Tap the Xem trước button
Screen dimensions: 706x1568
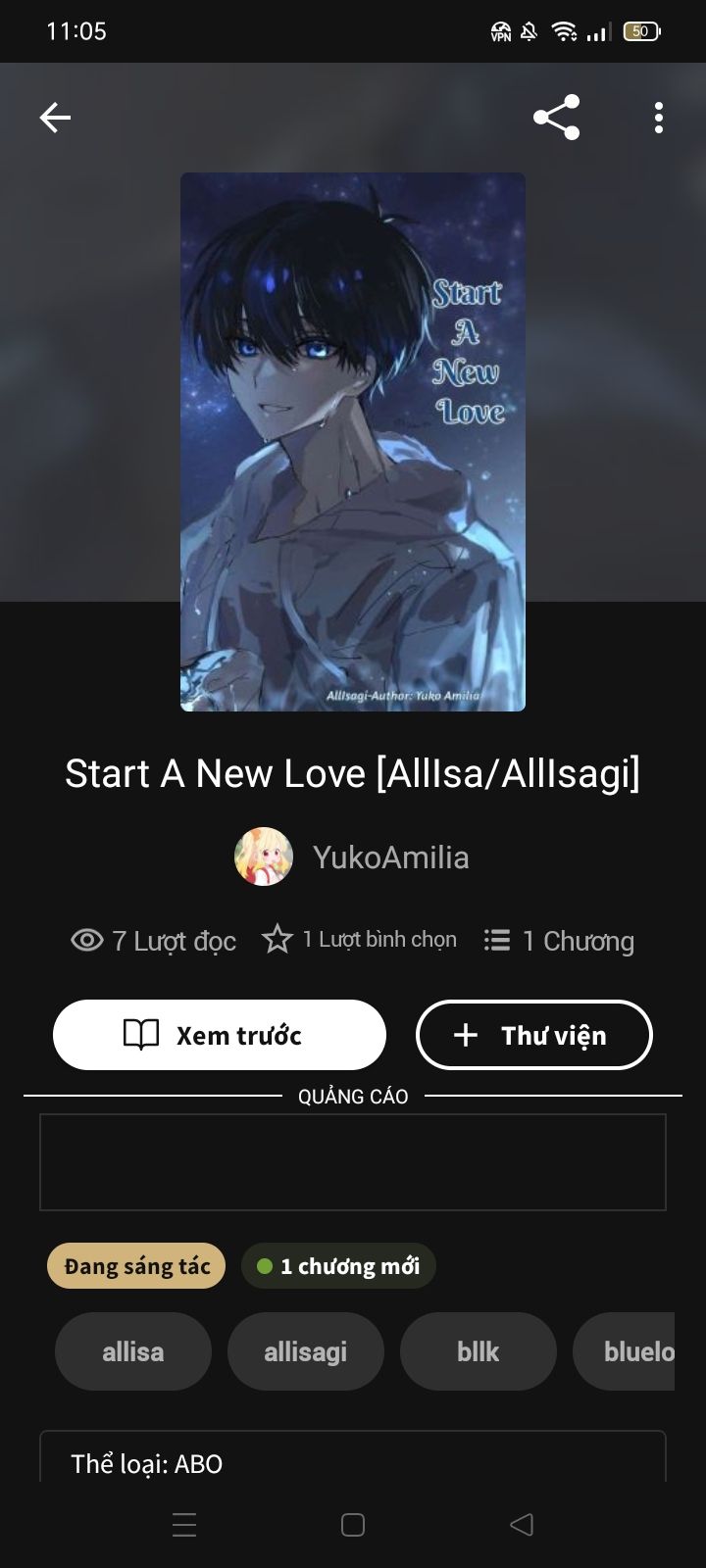[220, 1035]
